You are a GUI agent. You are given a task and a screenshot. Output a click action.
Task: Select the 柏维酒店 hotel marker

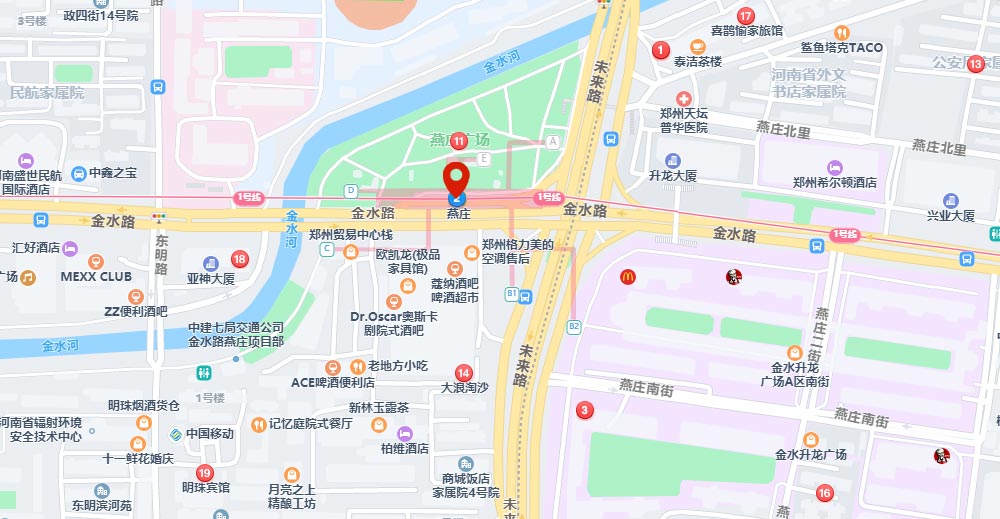(x=404, y=433)
